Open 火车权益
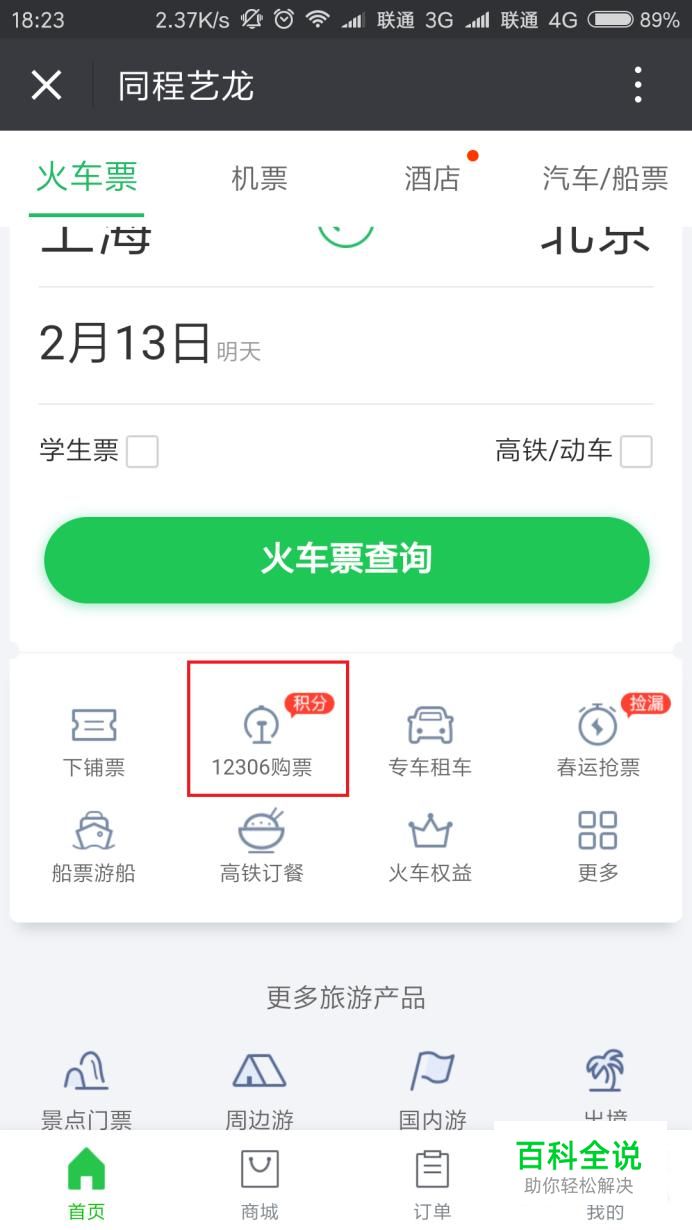This screenshot has height=1230, width=692. (x=430, y=847)
